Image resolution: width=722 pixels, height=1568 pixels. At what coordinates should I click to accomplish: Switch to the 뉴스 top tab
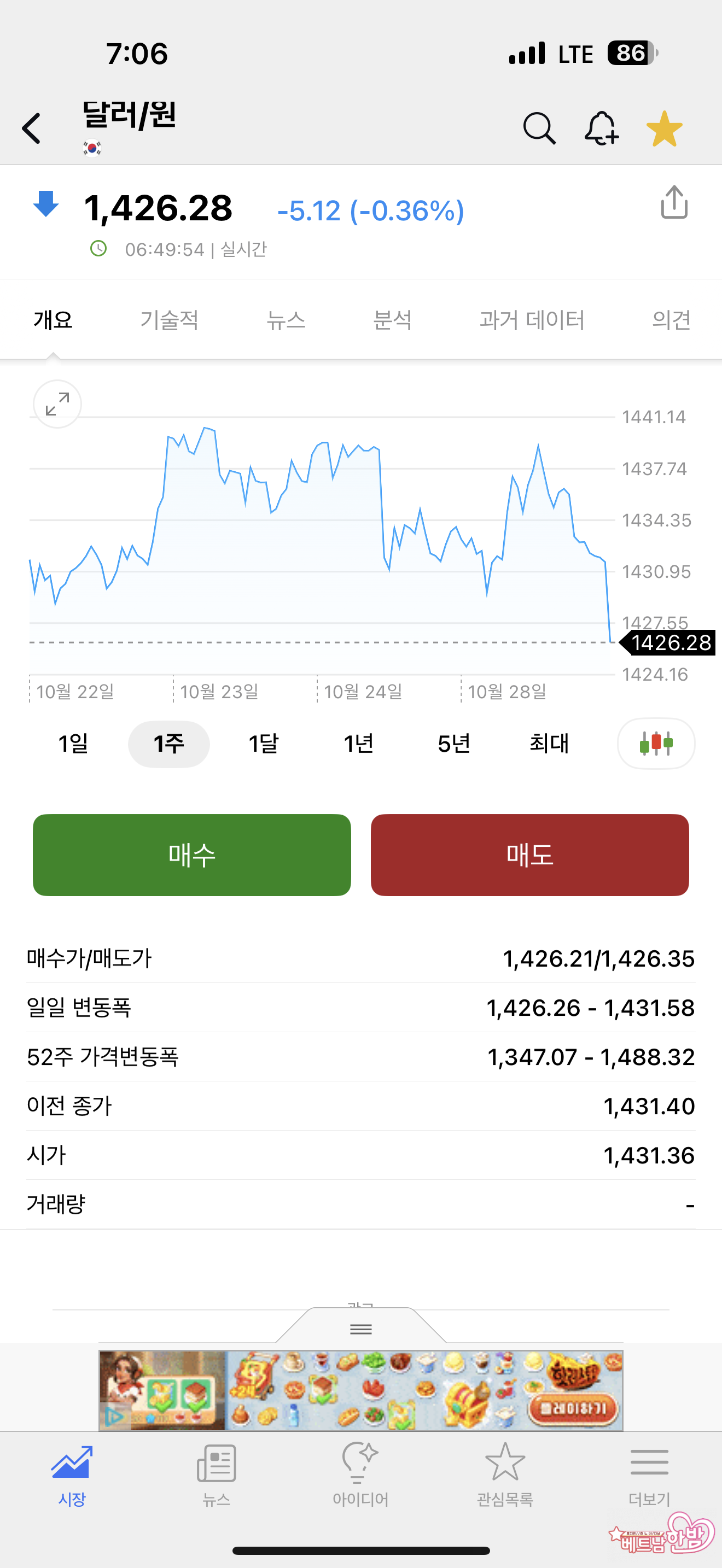click(286, 320)
